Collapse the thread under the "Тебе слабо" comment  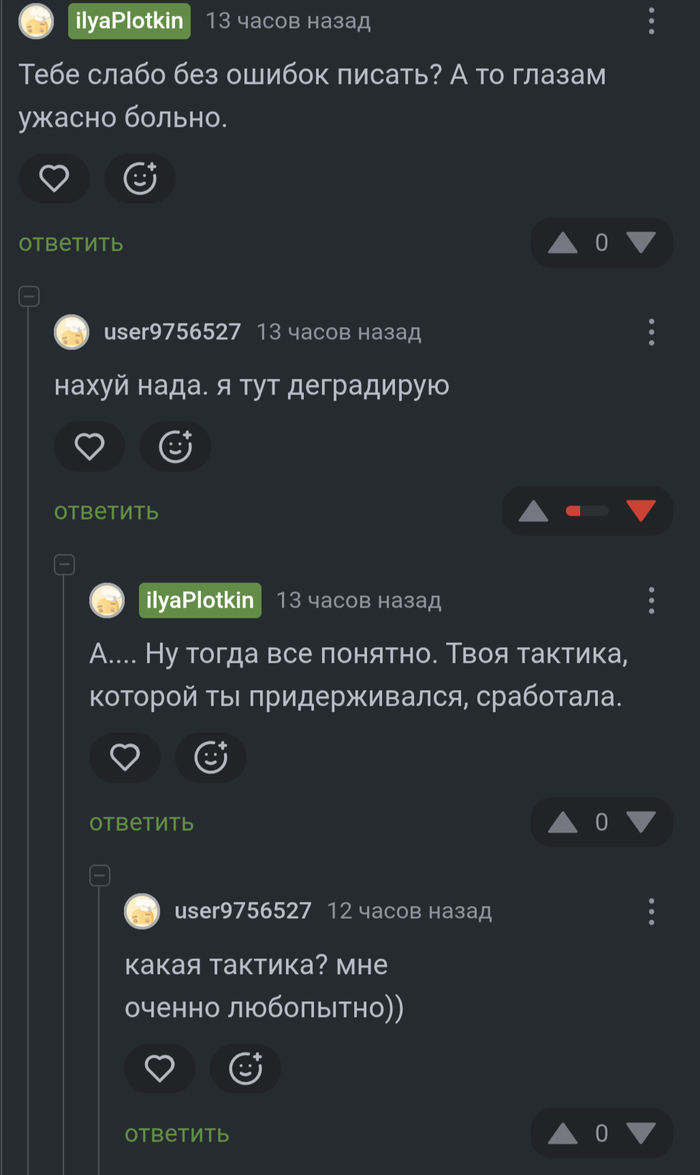pos(29,296)
